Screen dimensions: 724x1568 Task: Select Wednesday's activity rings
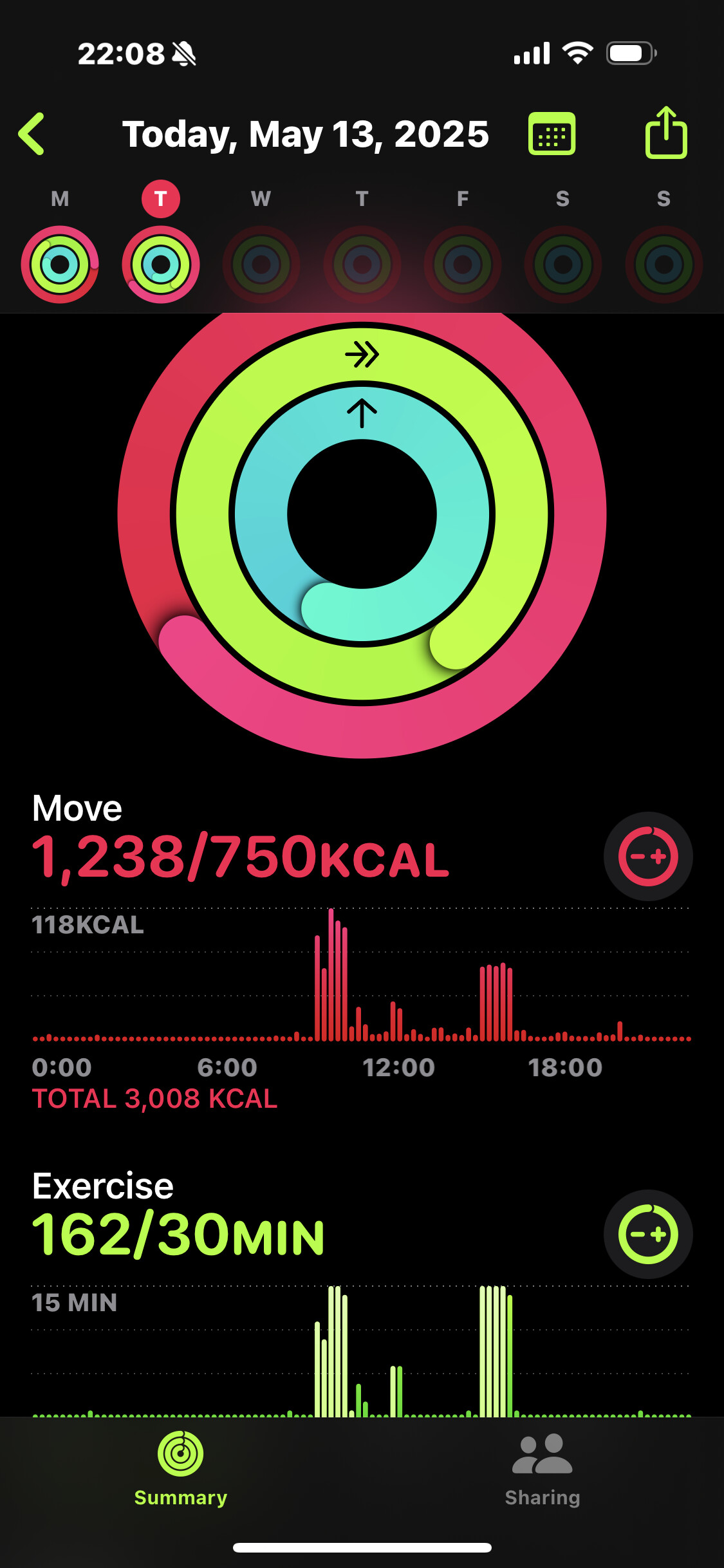(261, 265)
